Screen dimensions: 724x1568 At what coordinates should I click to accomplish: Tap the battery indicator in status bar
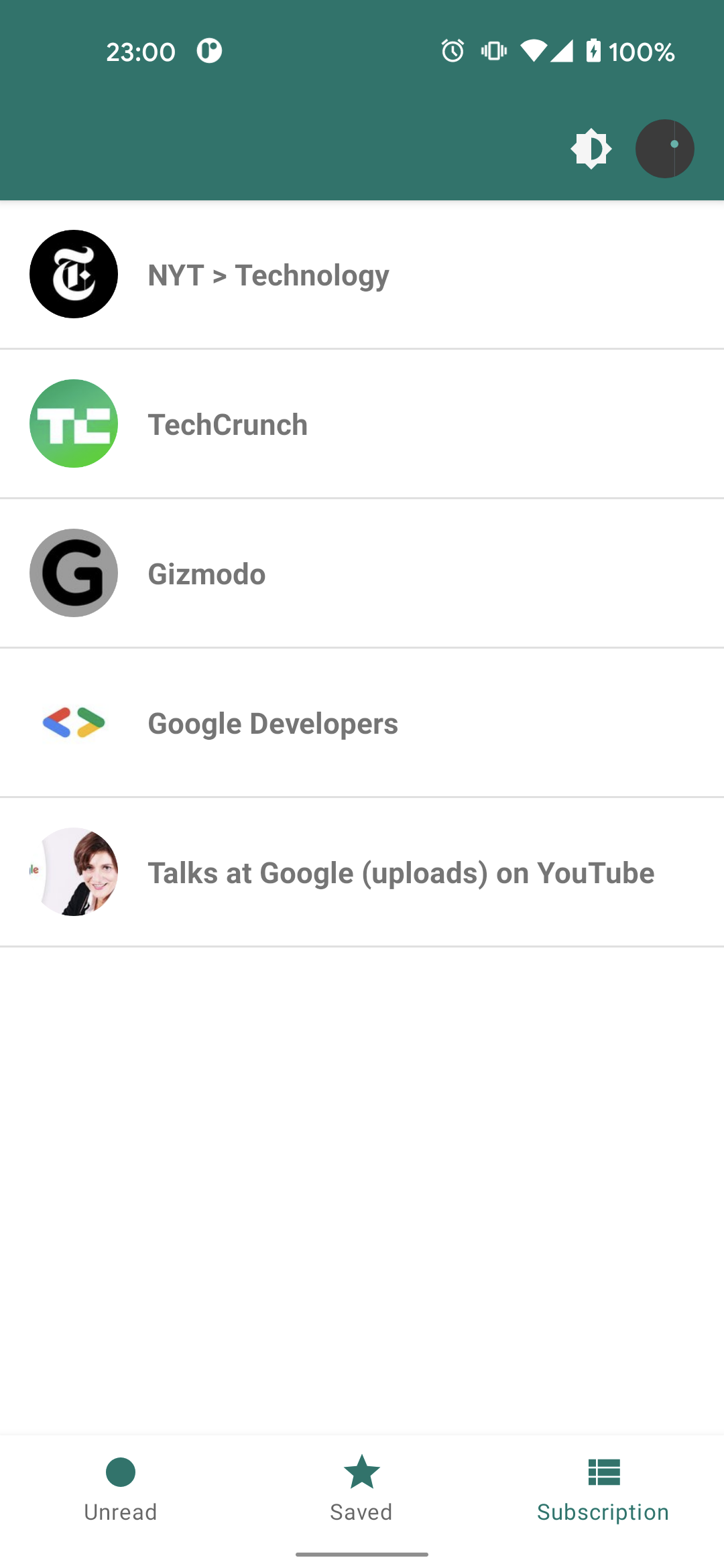pos(594,50)
